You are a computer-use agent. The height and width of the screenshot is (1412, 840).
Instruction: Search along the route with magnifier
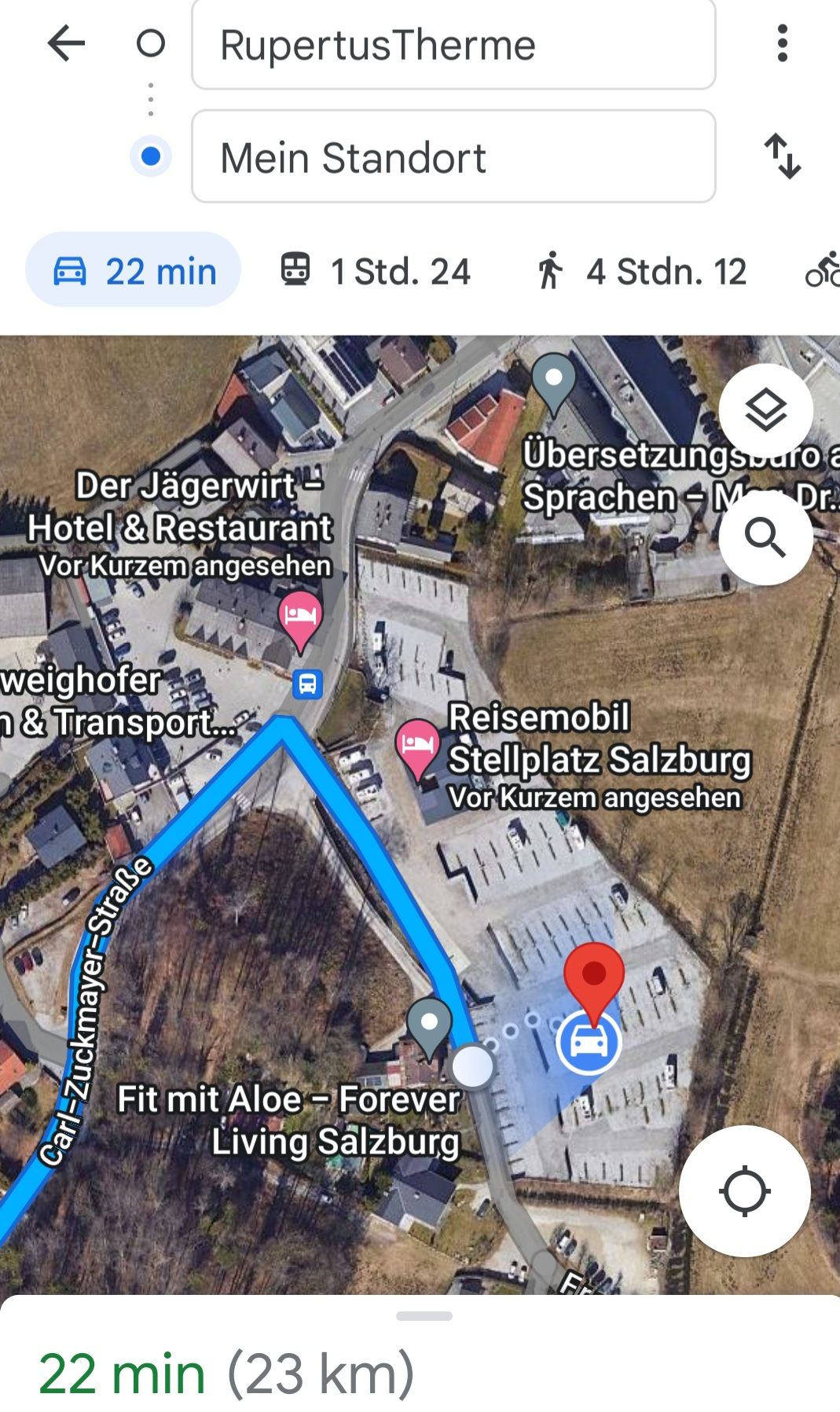click(x=765, y=537)
